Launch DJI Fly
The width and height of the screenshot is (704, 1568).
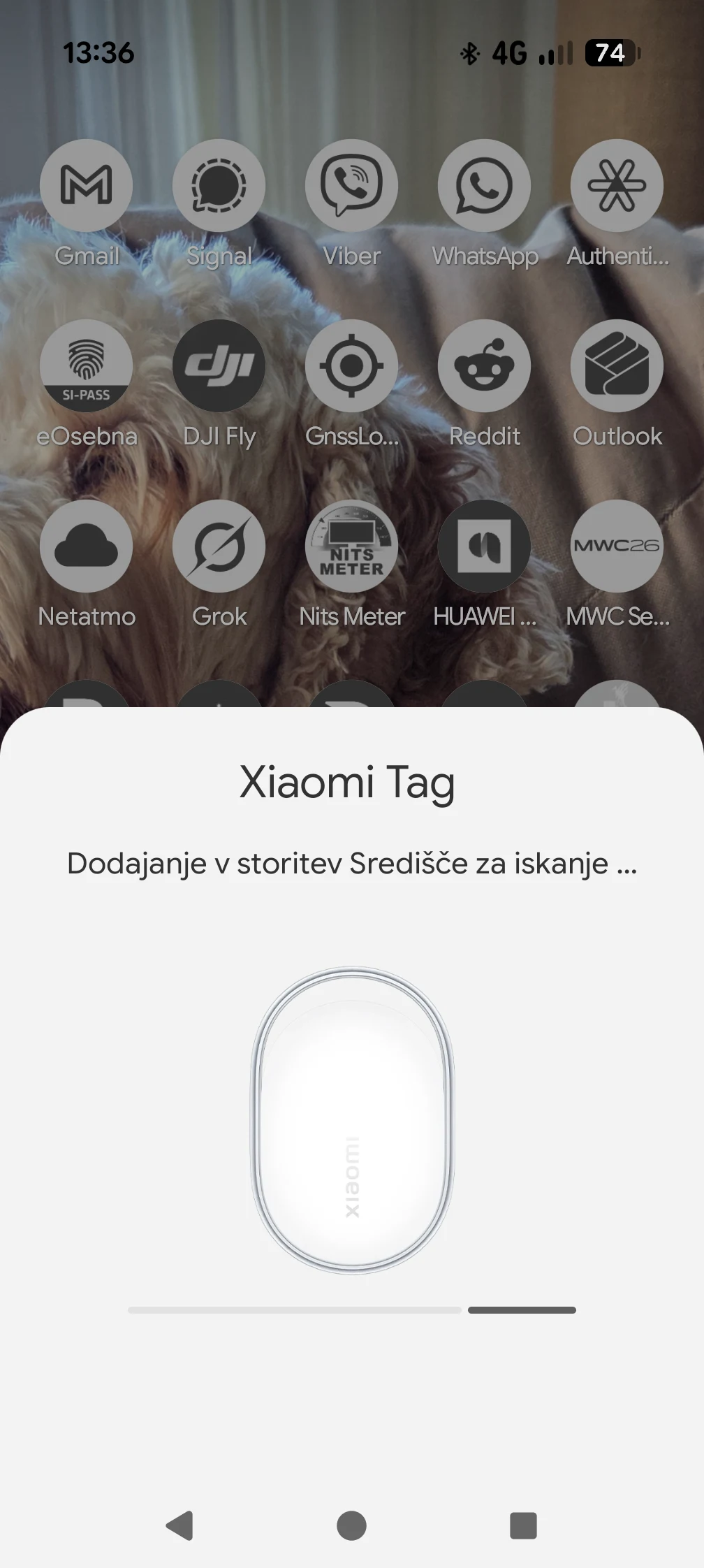click(x=219, y=366)
